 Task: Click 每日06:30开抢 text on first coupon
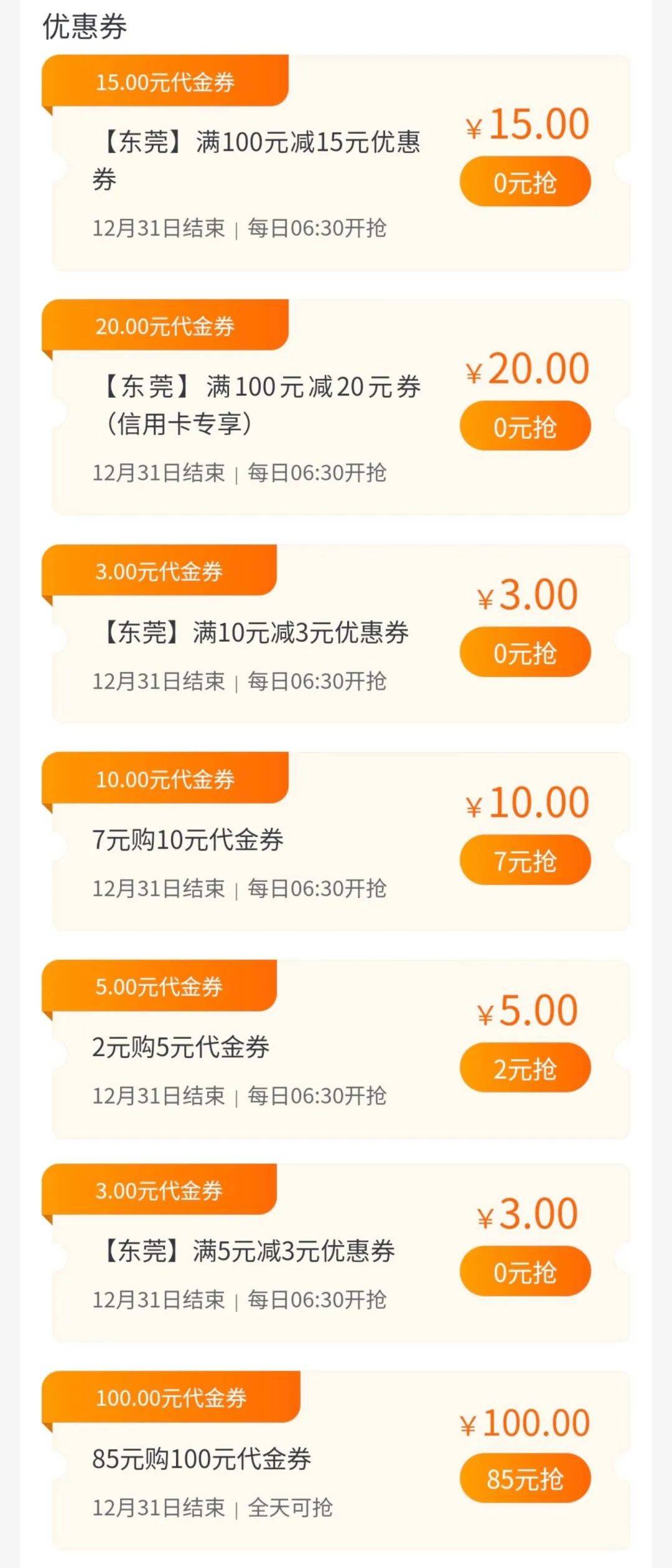pos(316,230)
